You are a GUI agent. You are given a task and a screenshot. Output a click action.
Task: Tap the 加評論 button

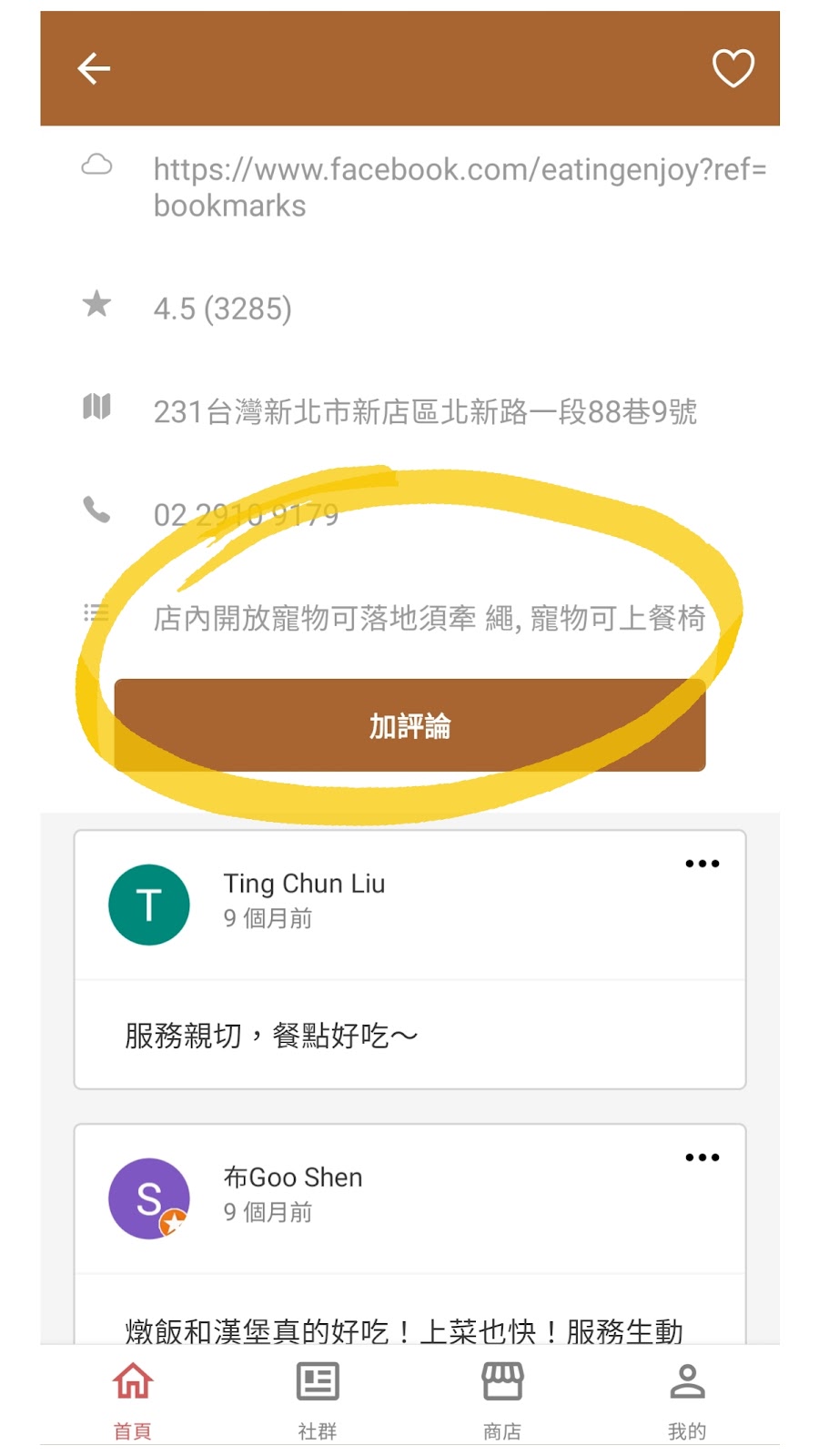click(409, 726)
